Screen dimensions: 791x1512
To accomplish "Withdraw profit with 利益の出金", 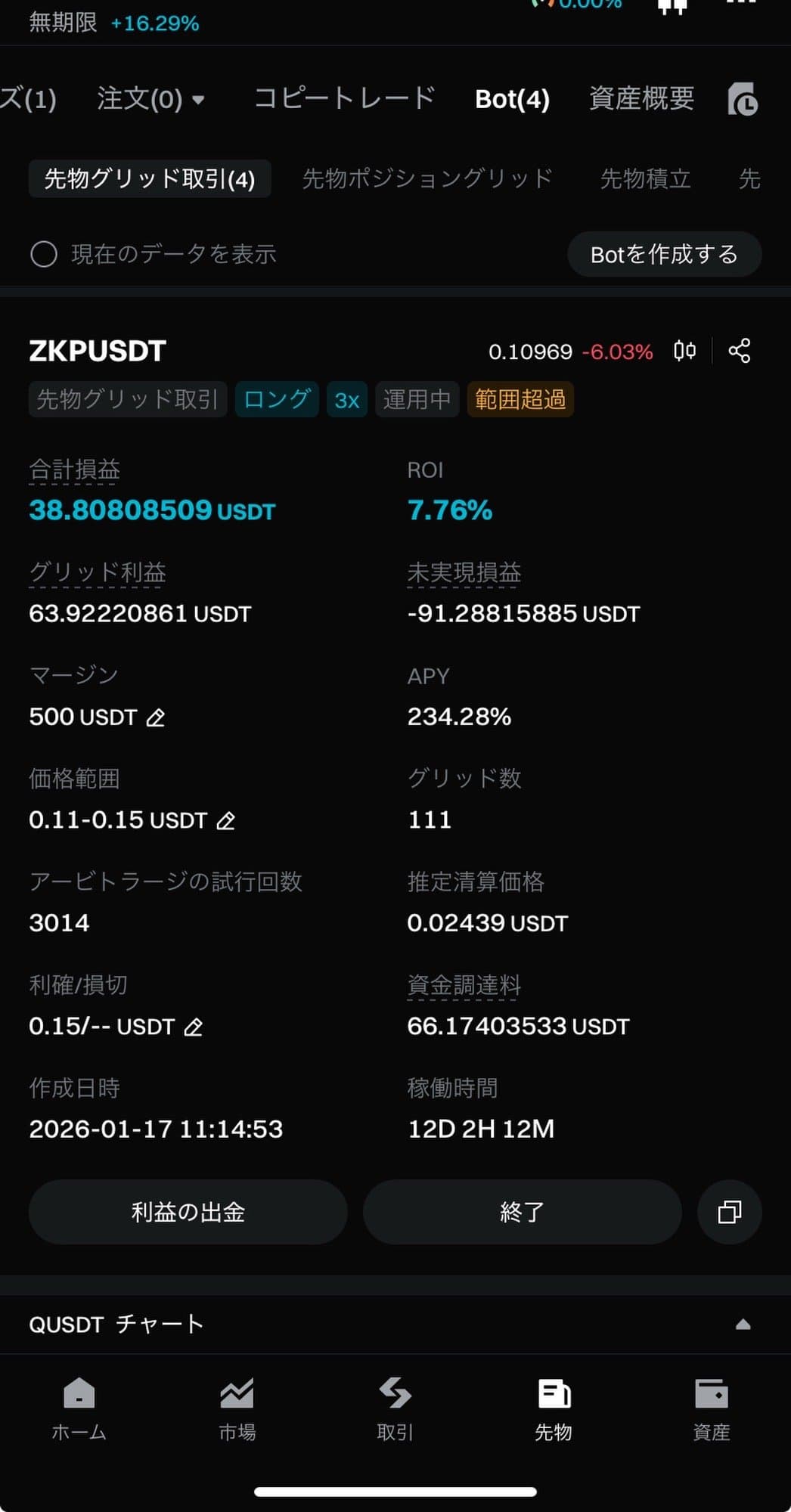I will [188, 1212].
